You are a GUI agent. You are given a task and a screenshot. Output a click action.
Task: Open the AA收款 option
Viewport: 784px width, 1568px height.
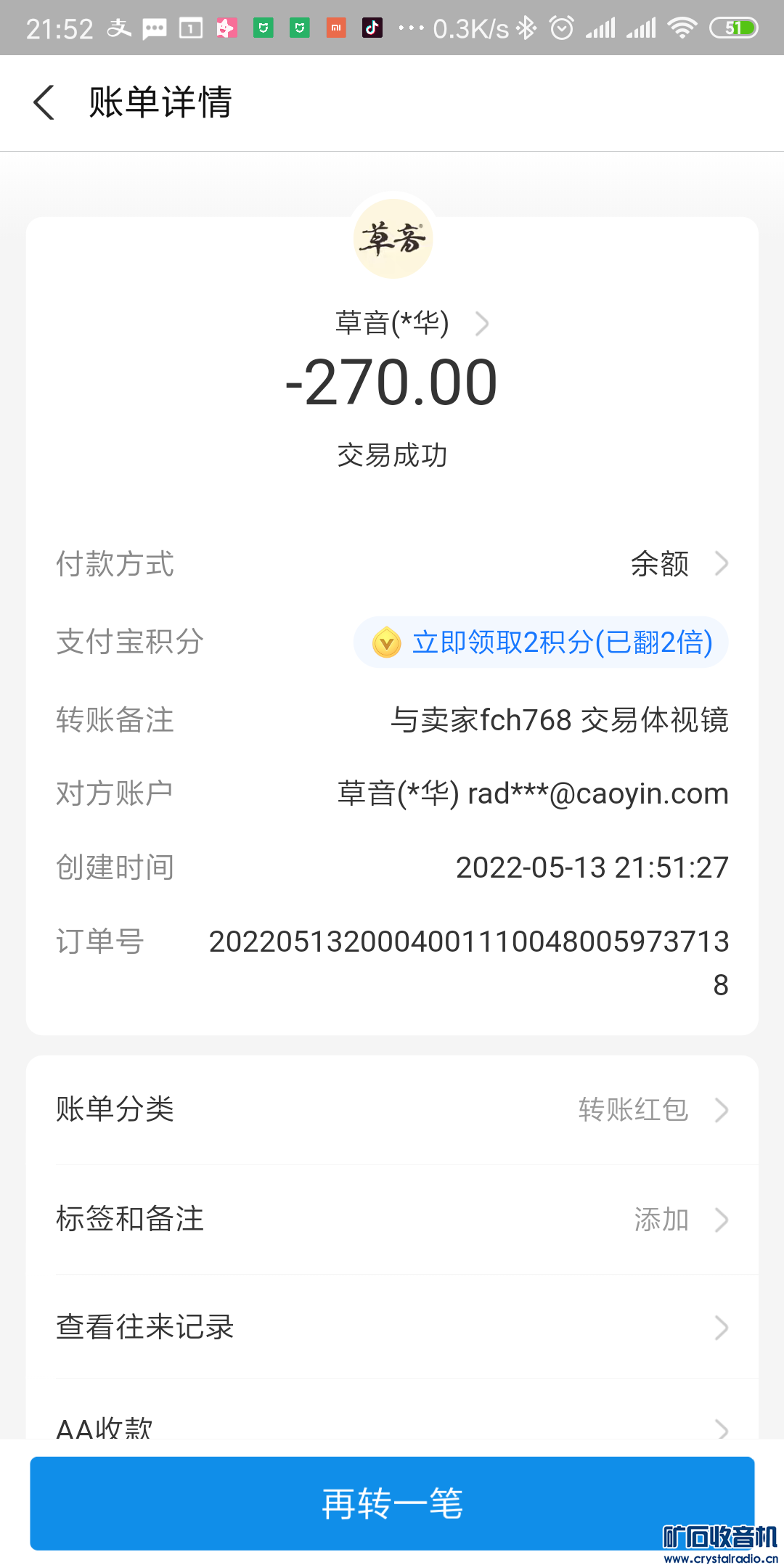point(392,1427)
